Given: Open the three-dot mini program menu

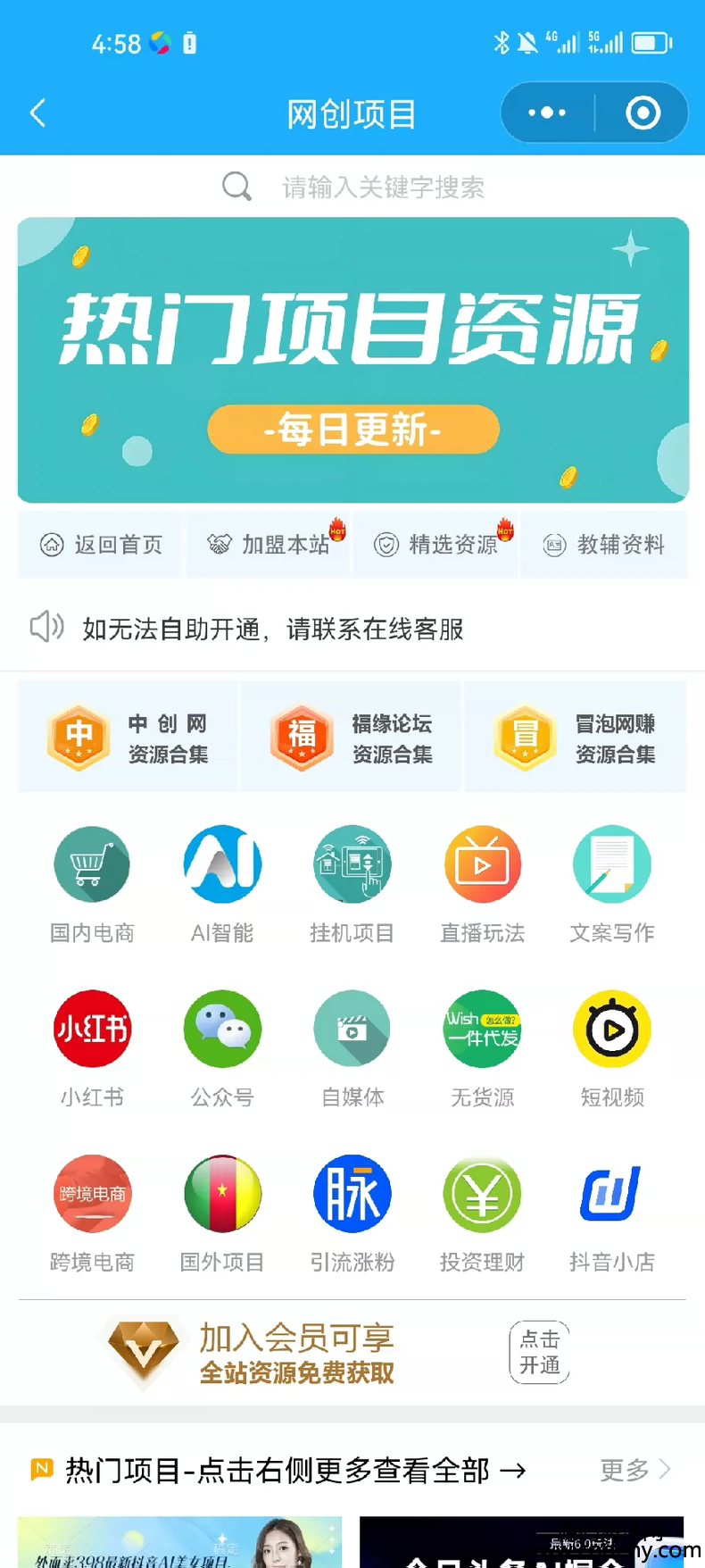Looking at the screenshot, I should coord(547,113).
